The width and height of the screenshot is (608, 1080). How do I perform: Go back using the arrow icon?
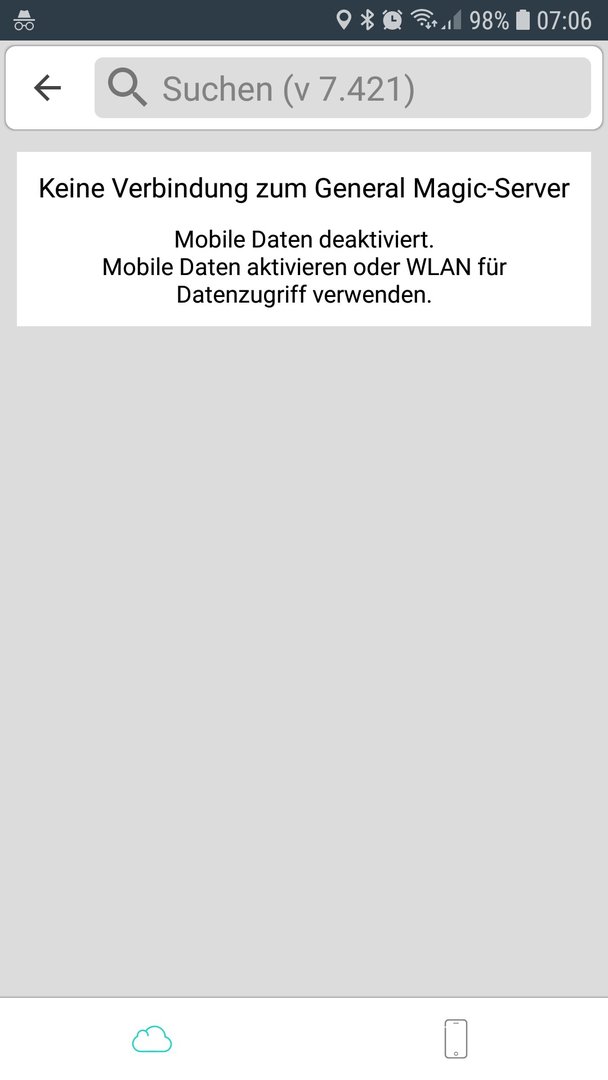[x=47, y=88]
